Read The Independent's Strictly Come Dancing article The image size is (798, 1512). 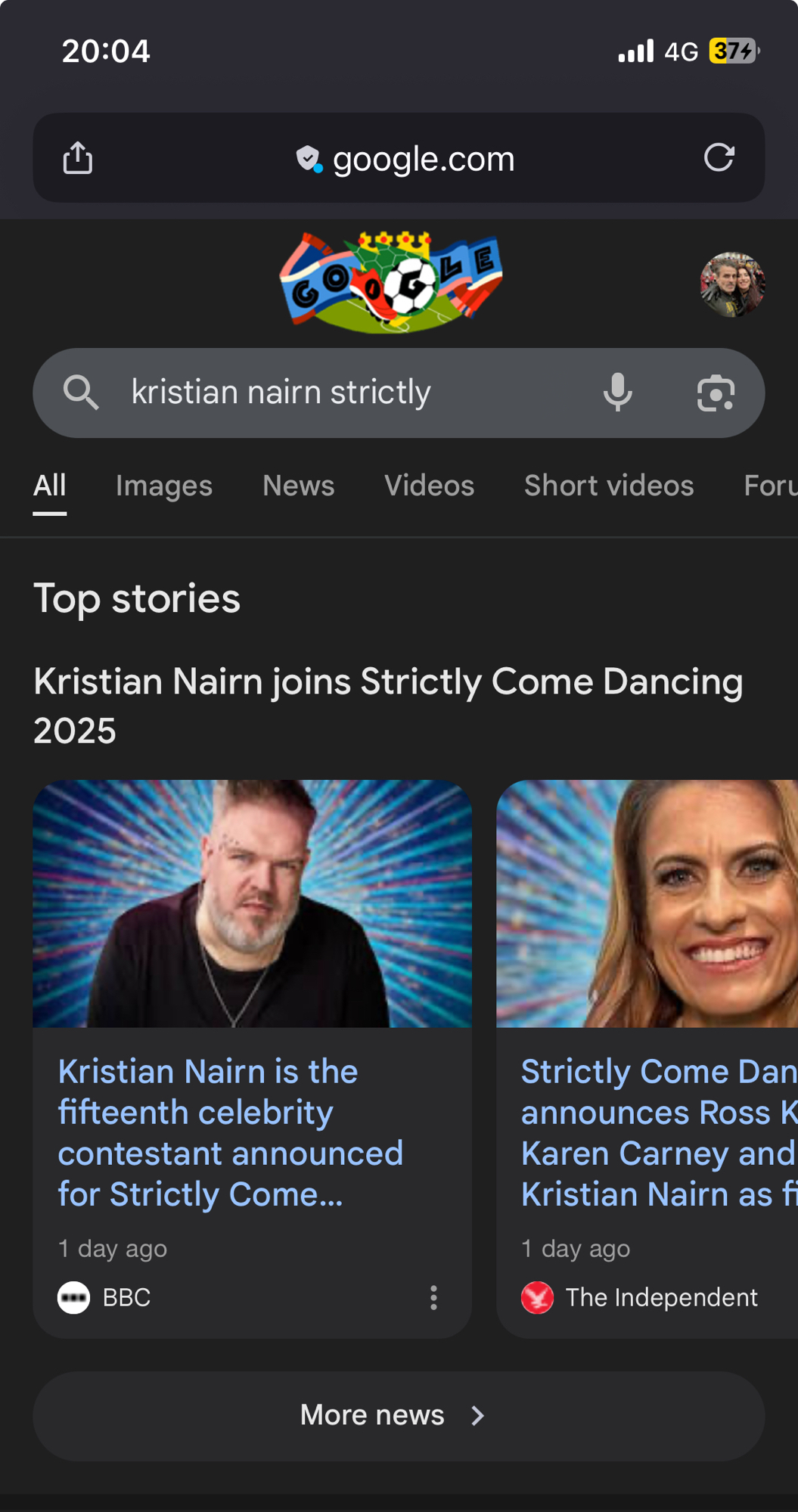657,1132
